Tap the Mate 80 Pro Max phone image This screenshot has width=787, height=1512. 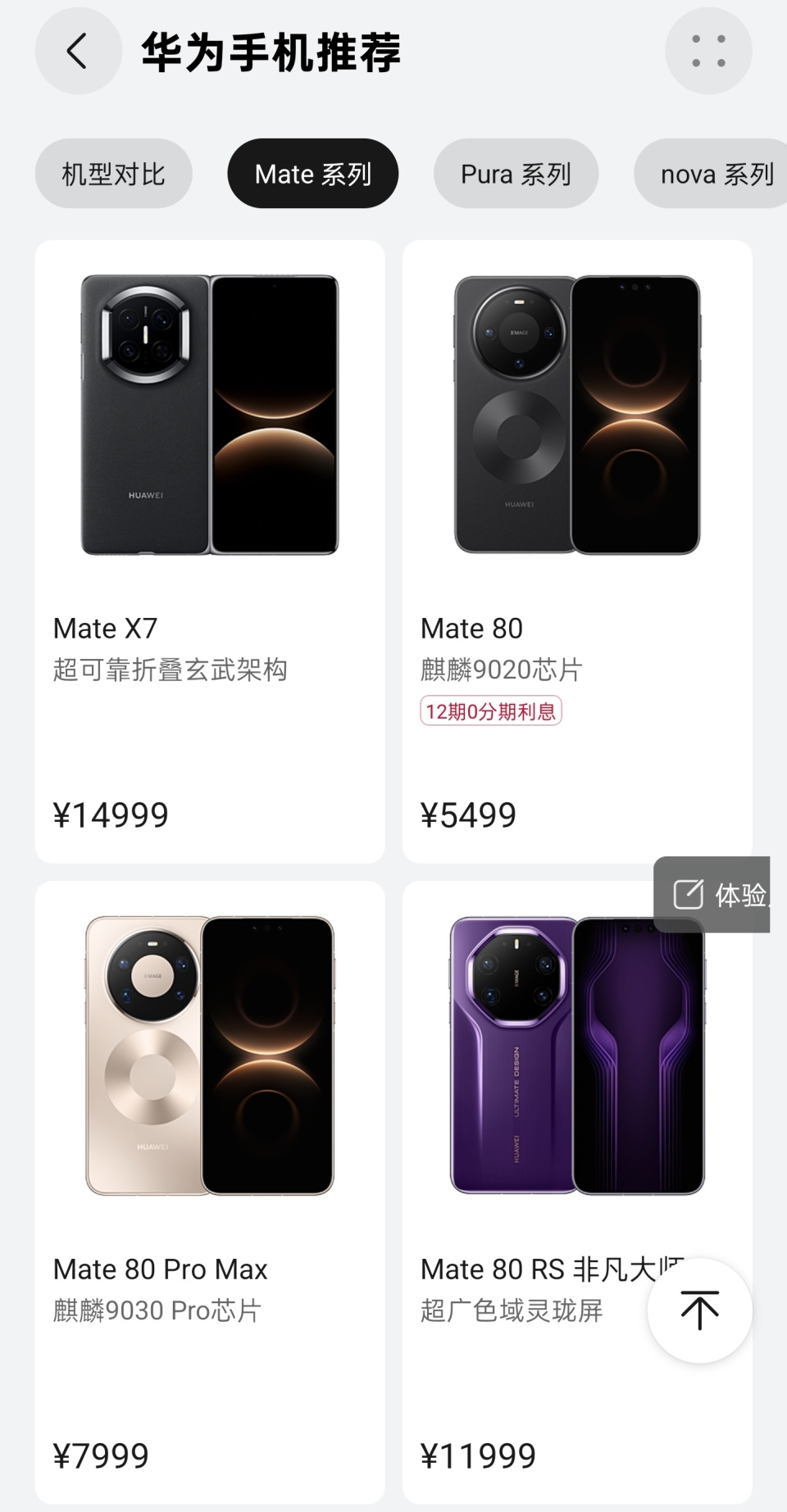[209, 1057]
